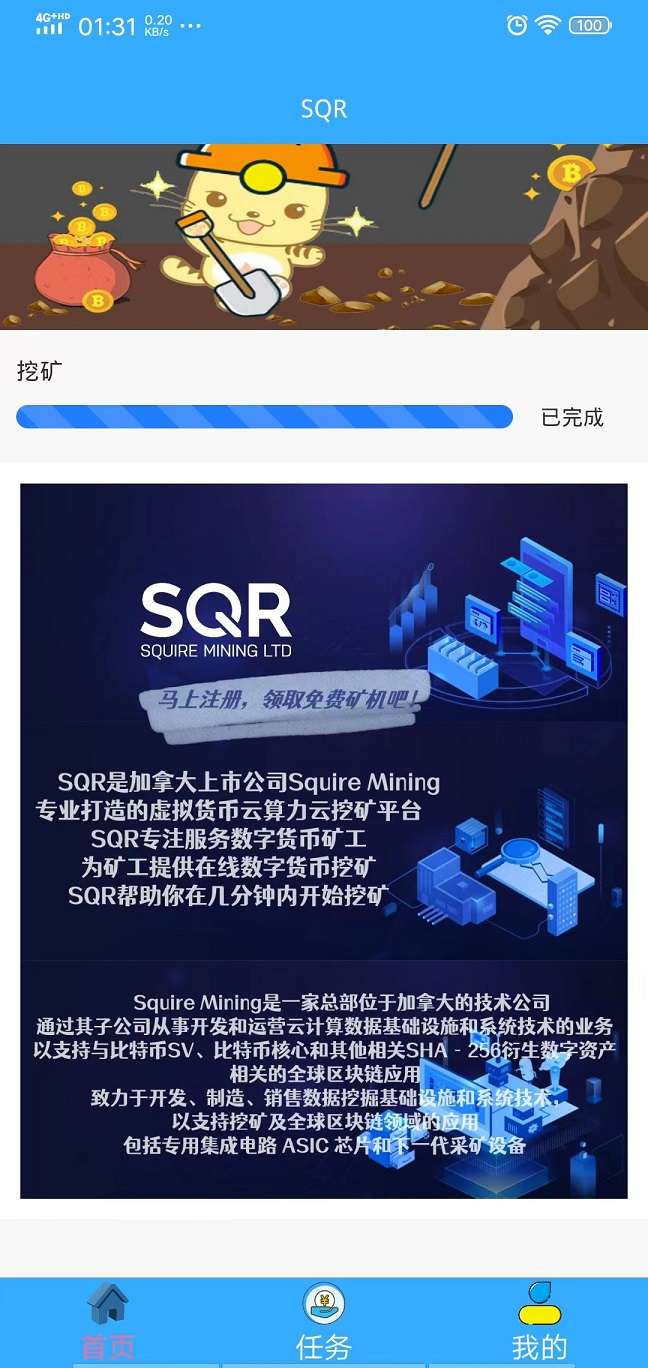
Task: Go to the 我的 profile tab
Action: [539, 1322]
